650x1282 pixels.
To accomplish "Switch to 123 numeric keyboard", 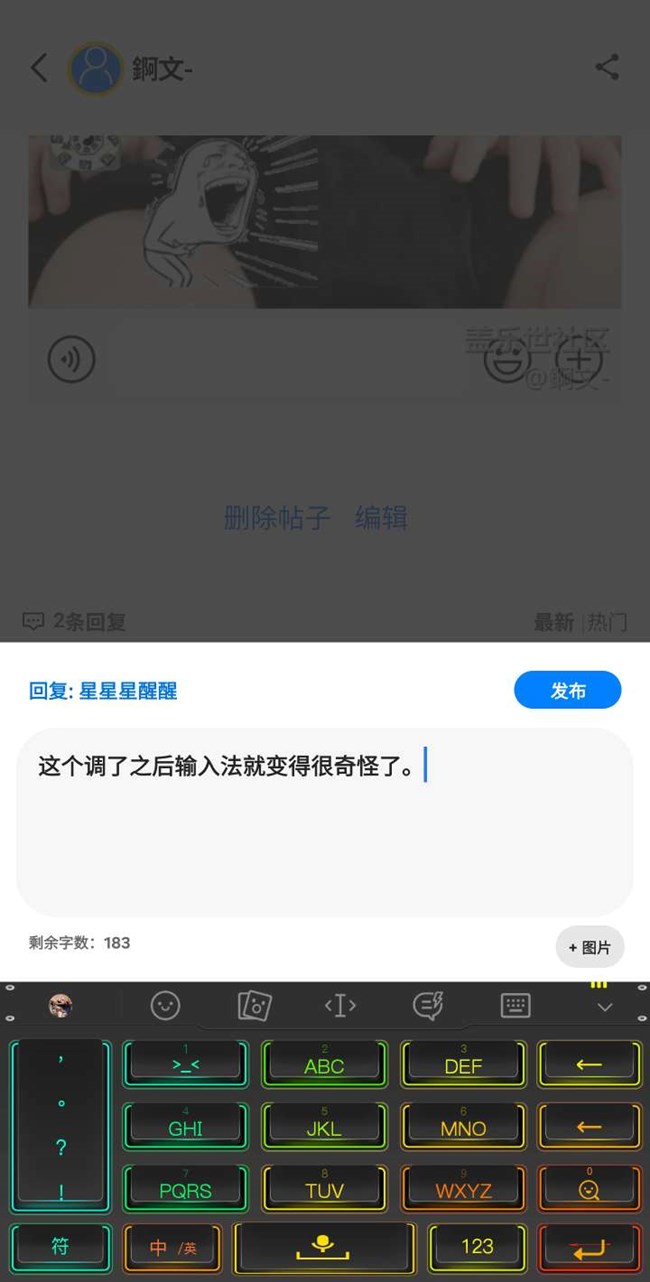I will (477, 1246).
